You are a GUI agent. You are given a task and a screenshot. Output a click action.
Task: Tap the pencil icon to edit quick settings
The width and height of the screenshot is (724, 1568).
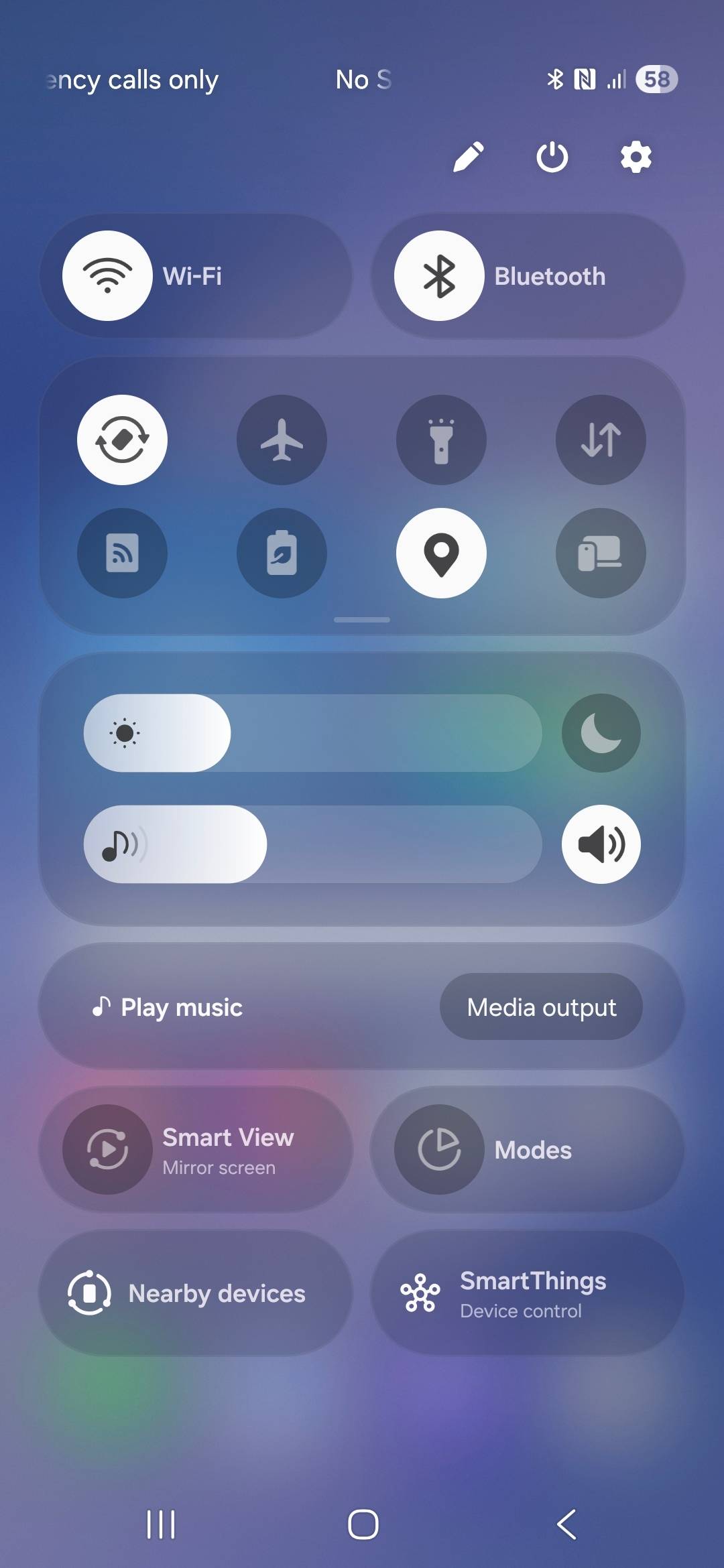pyautogui.click(x=468, y=158)
